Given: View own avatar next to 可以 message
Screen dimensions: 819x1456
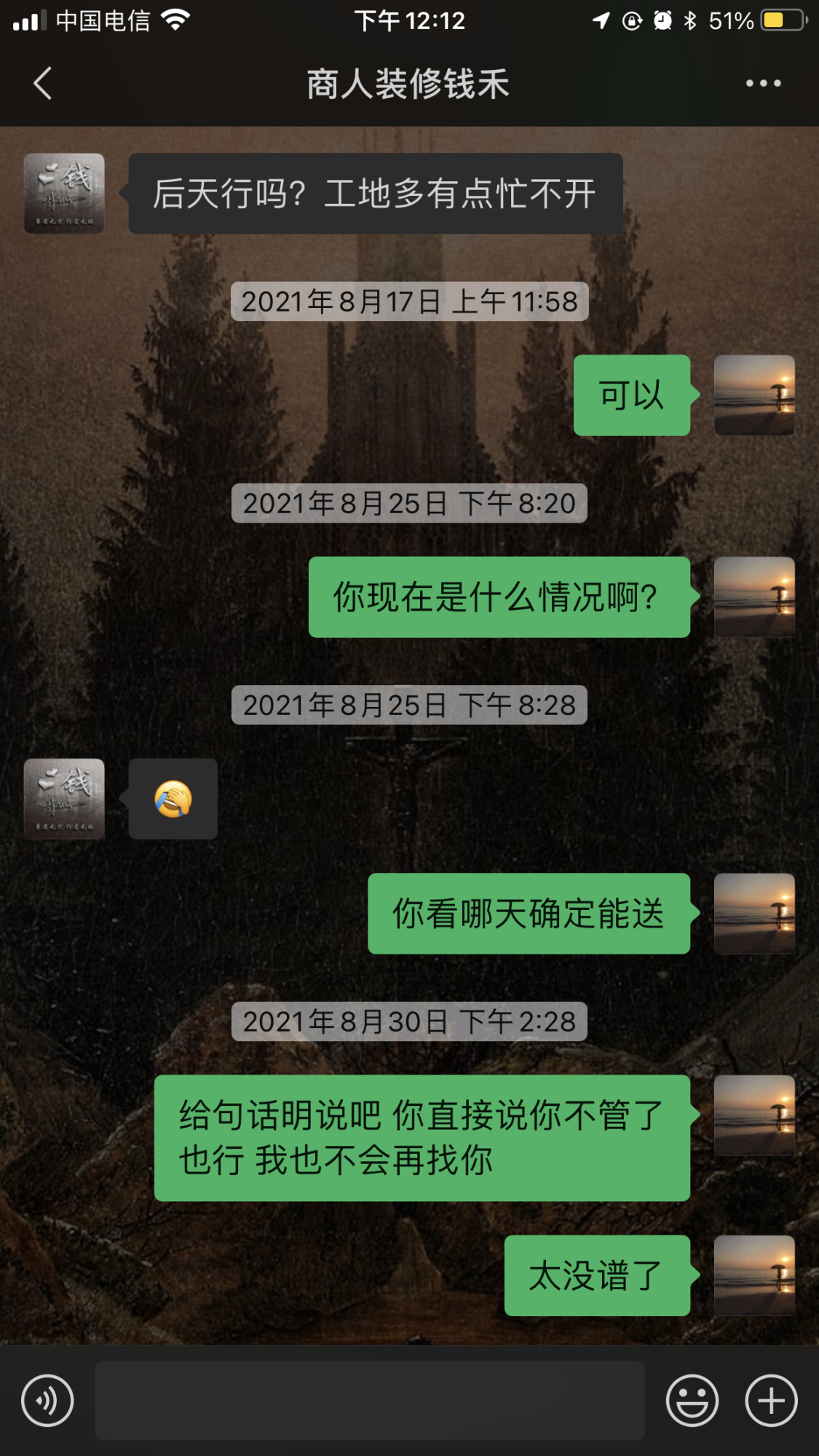Looking at the screenshot, I should (x=754, y=395).
